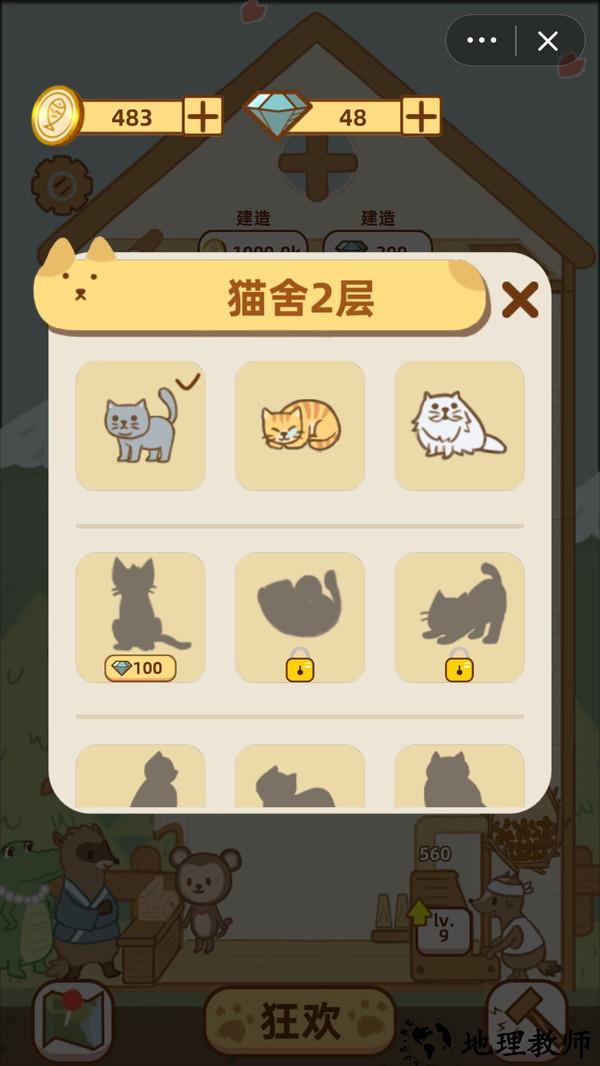The image size is (600, 1066).
Task: Add more diamonds with plus button
Action: (x=421, y=117)
